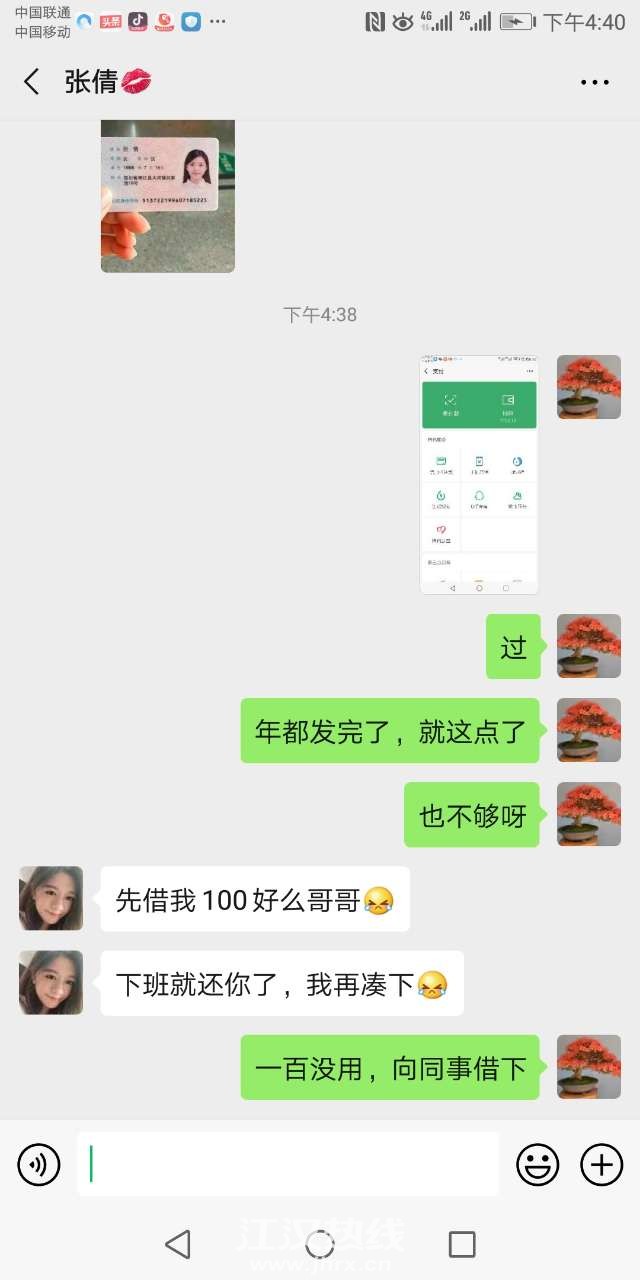Focus the message text field
The image size is (640, 1280).
(x=288, y=1164)
